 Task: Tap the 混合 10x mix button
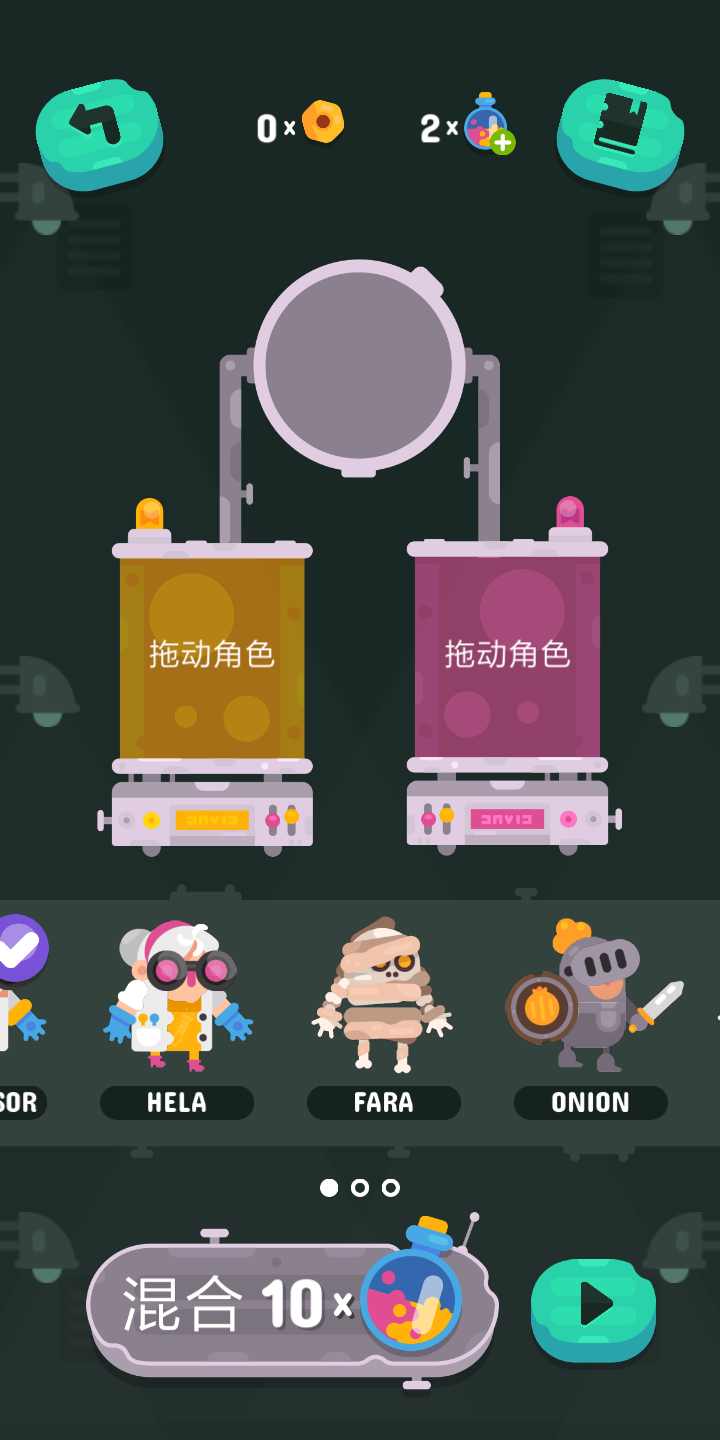(x=293, y=1303)
